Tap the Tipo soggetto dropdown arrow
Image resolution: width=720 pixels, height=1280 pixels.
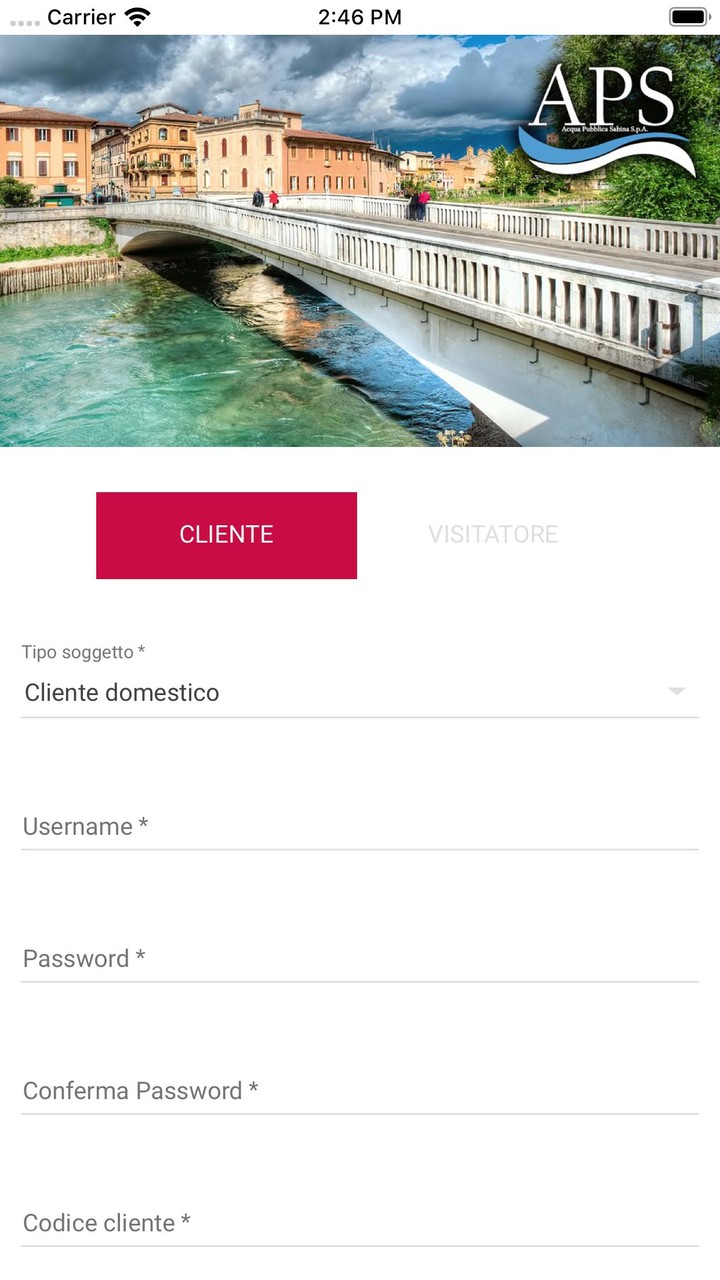pyautogui.click(x=678, y=691)
